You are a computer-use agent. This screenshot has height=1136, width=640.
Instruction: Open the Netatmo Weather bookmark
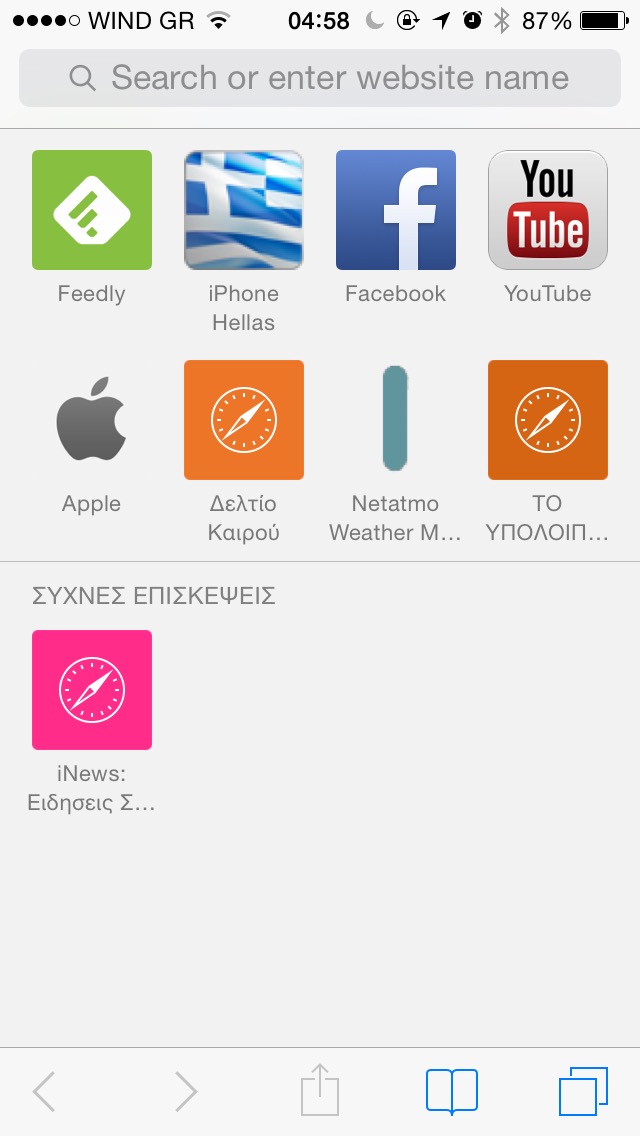tap(396, 421)
